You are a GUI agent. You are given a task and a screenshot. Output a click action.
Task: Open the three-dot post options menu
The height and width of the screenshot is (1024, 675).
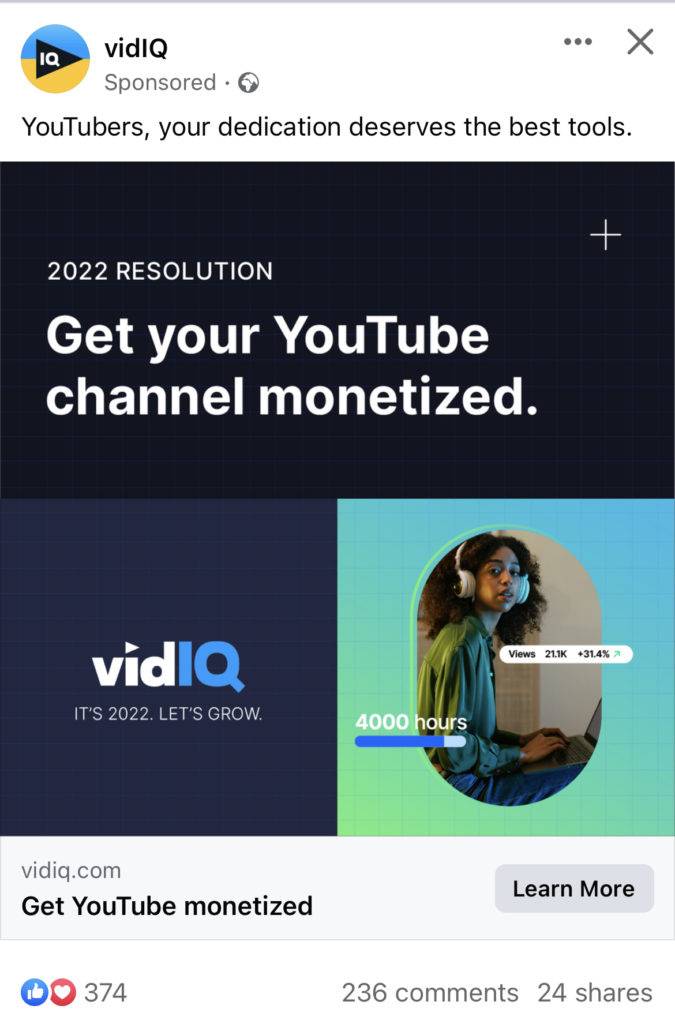[x=578, y=42]
